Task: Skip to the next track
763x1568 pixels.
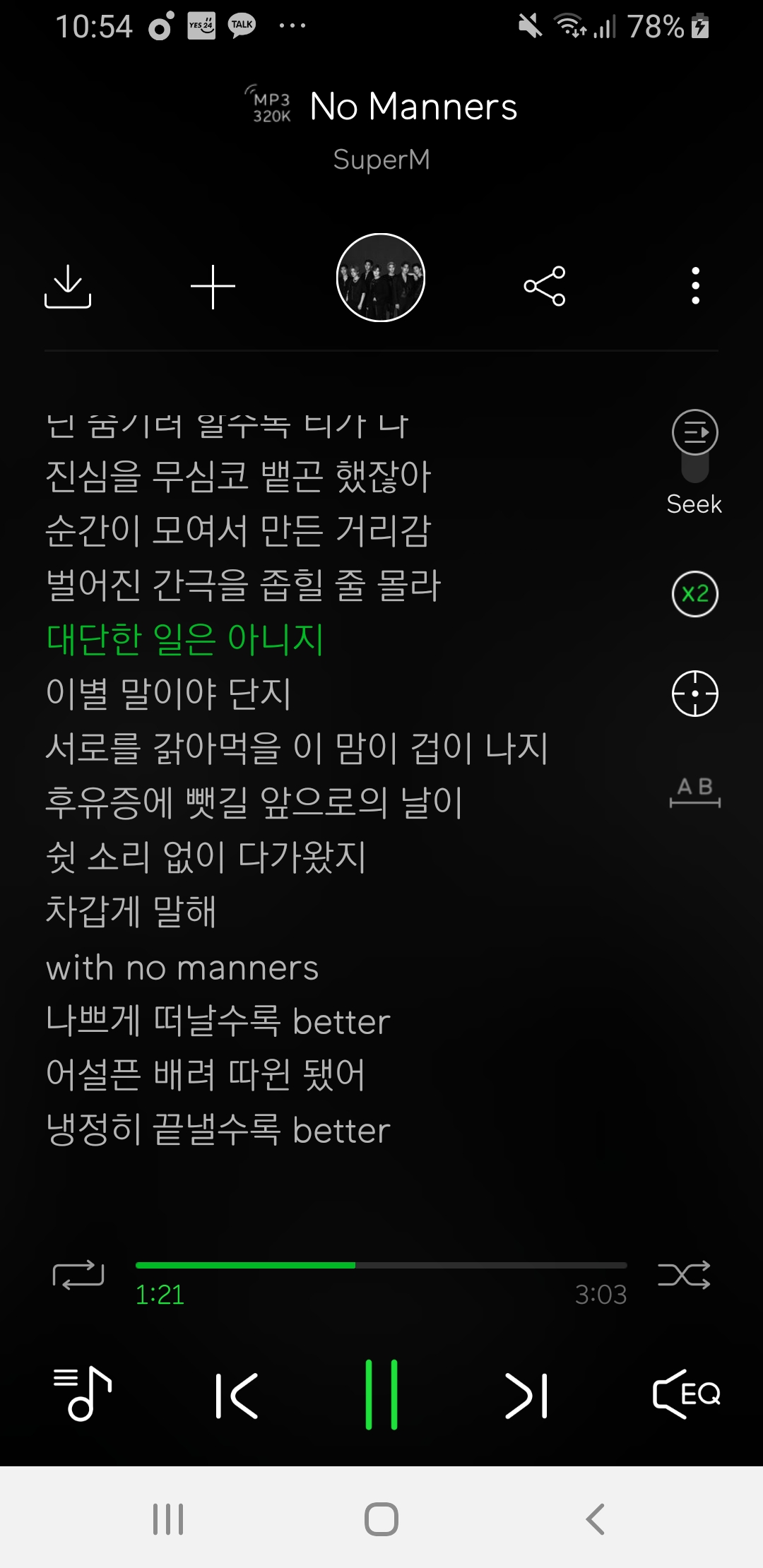Action: [x=526, y=1395]
